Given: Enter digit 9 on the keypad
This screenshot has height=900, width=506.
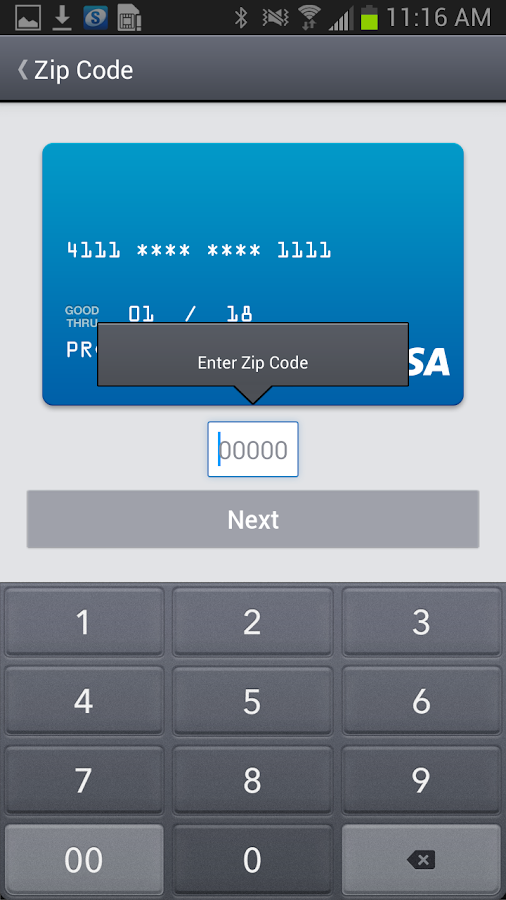Looking at the screenshot, I should click(422, 779).
